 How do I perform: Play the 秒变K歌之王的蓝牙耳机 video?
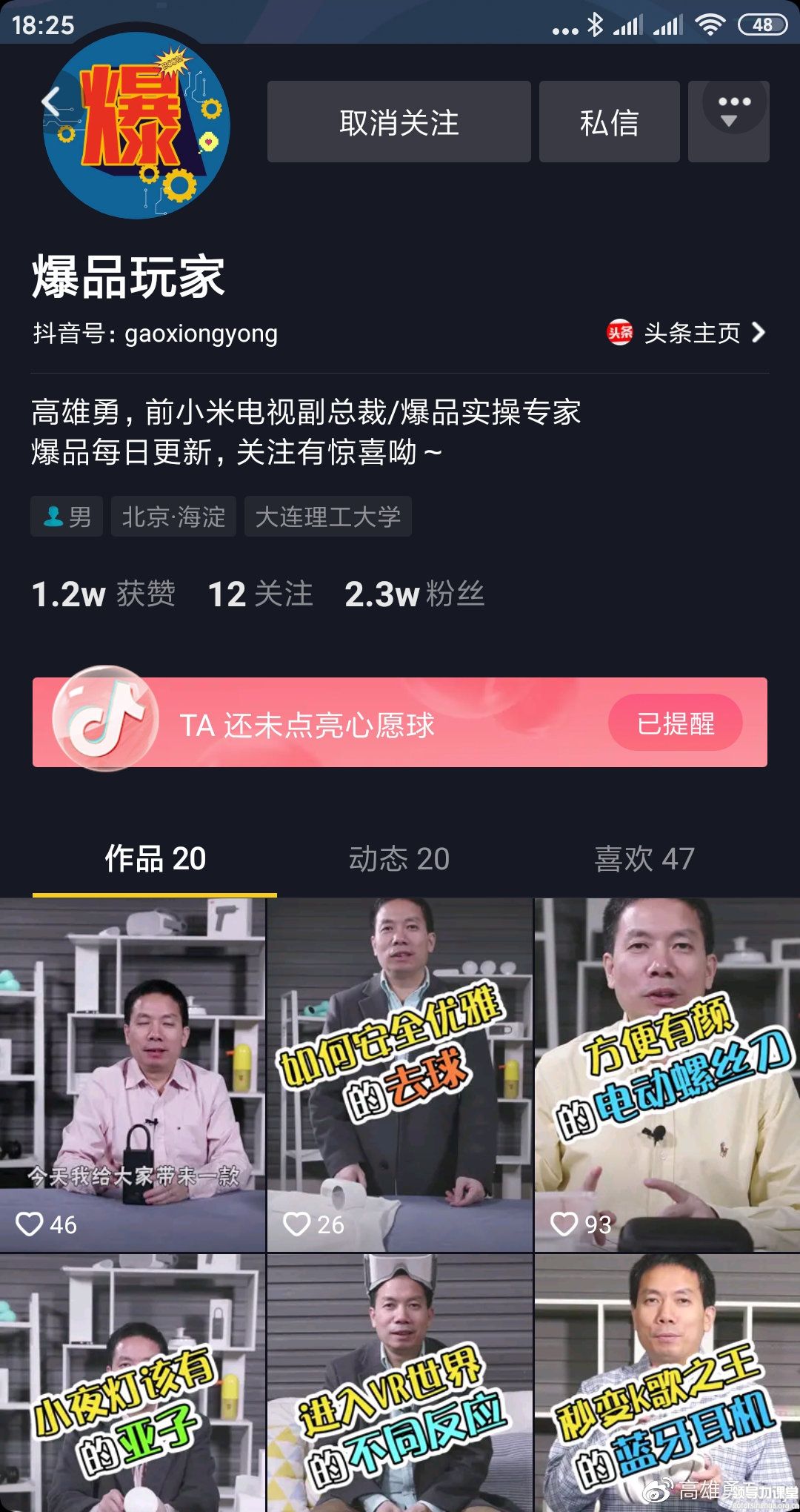point(667,1382)
